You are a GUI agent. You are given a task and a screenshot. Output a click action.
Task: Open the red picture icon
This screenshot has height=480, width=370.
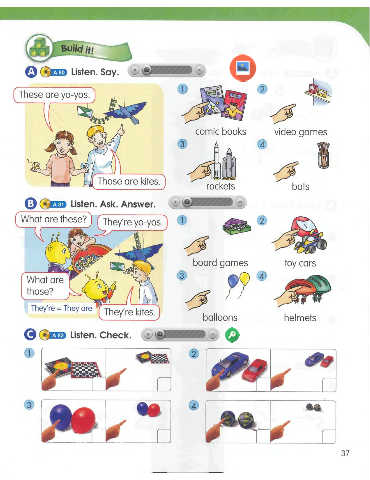(243, 68)
